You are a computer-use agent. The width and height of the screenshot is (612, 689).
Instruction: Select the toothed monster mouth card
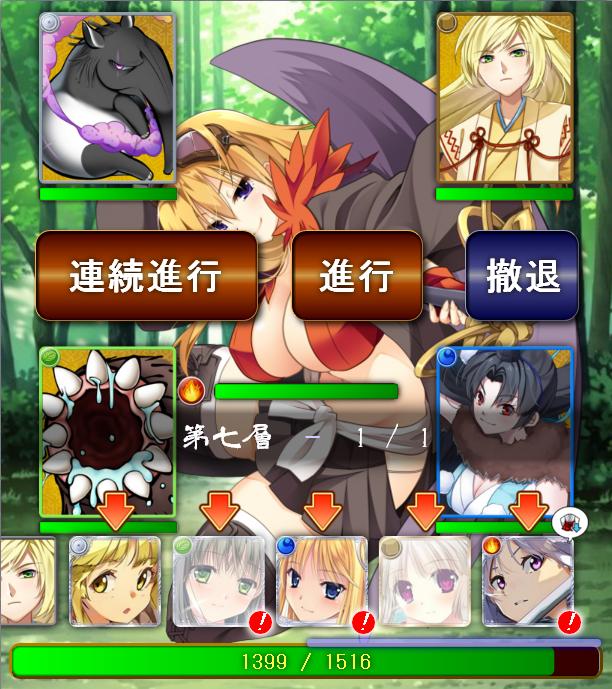point(107,431)
